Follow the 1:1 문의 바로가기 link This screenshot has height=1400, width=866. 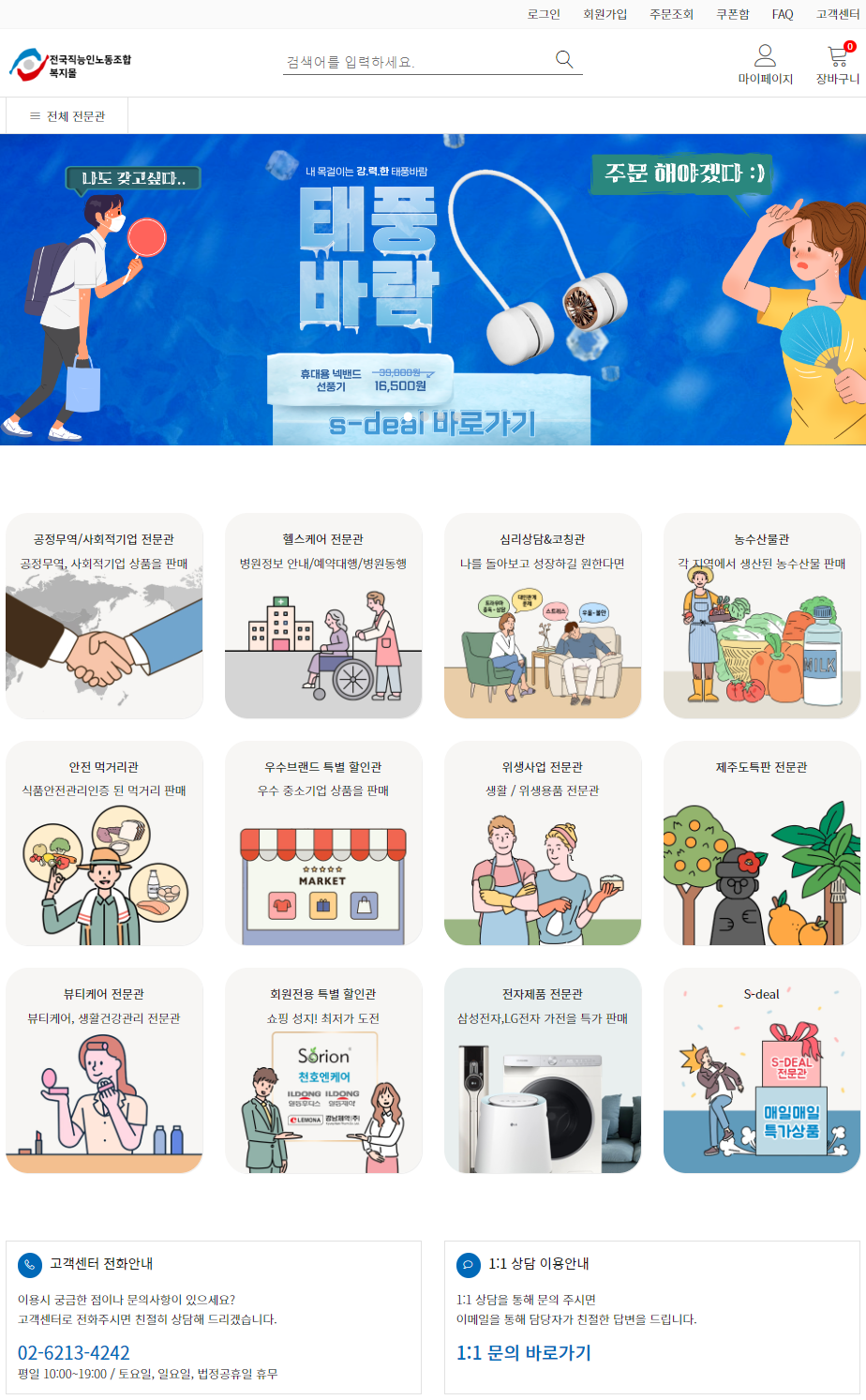pyautogui.click(x=524, y=1352)
